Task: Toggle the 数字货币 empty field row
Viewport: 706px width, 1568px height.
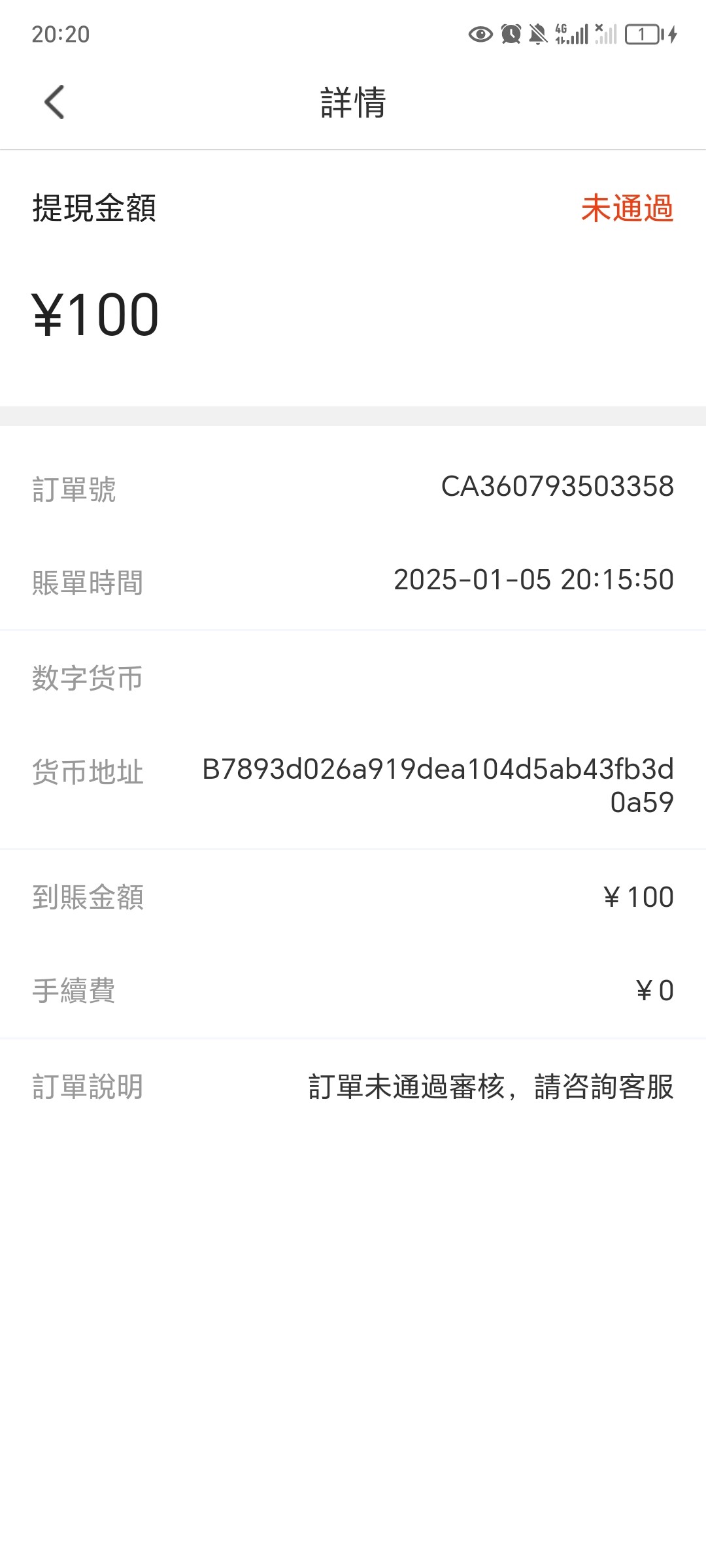Action: 353,679
